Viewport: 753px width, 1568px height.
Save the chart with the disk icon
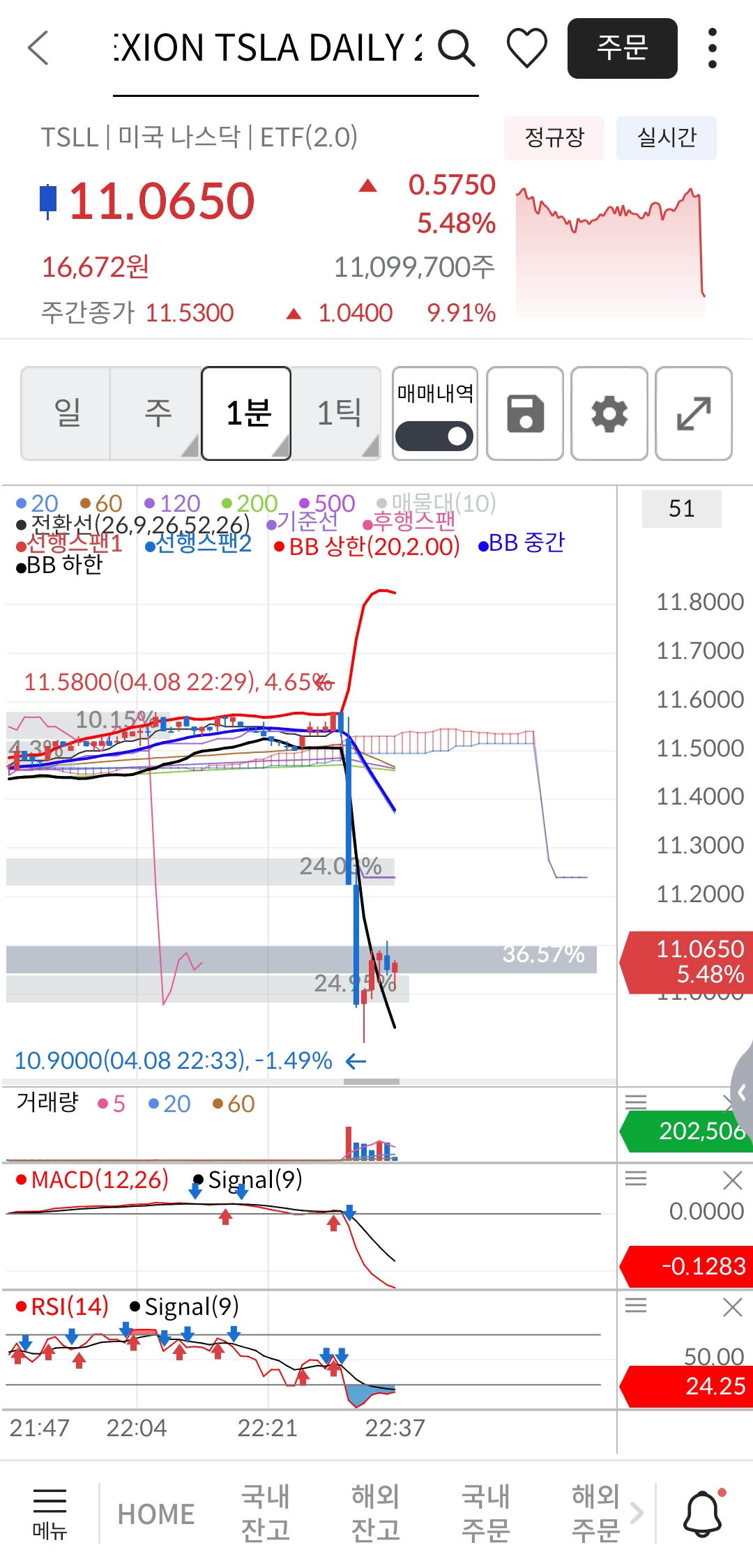(525, 413)
